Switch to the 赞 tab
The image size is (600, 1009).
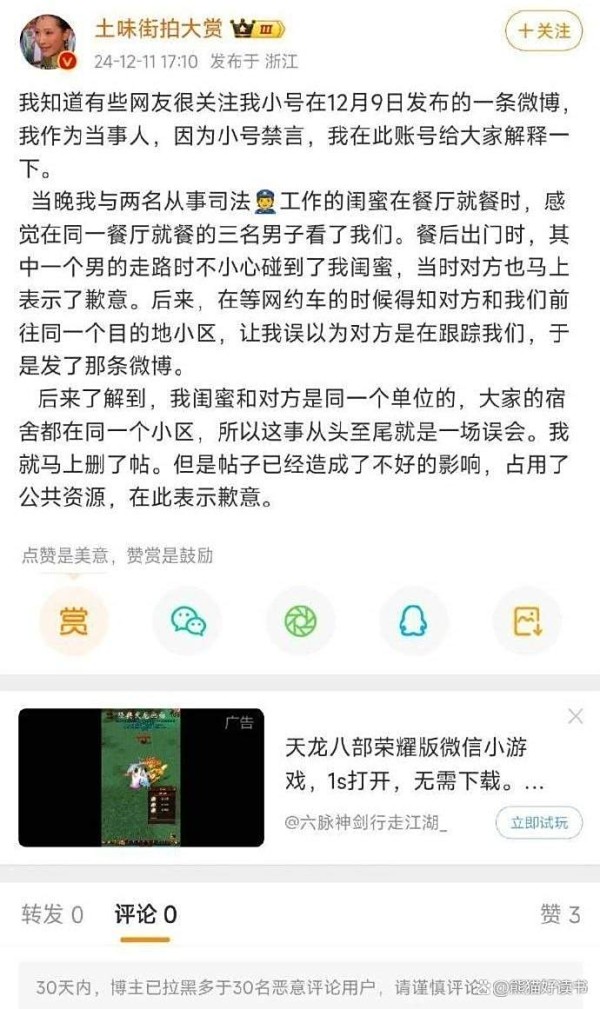click(560, 914)
